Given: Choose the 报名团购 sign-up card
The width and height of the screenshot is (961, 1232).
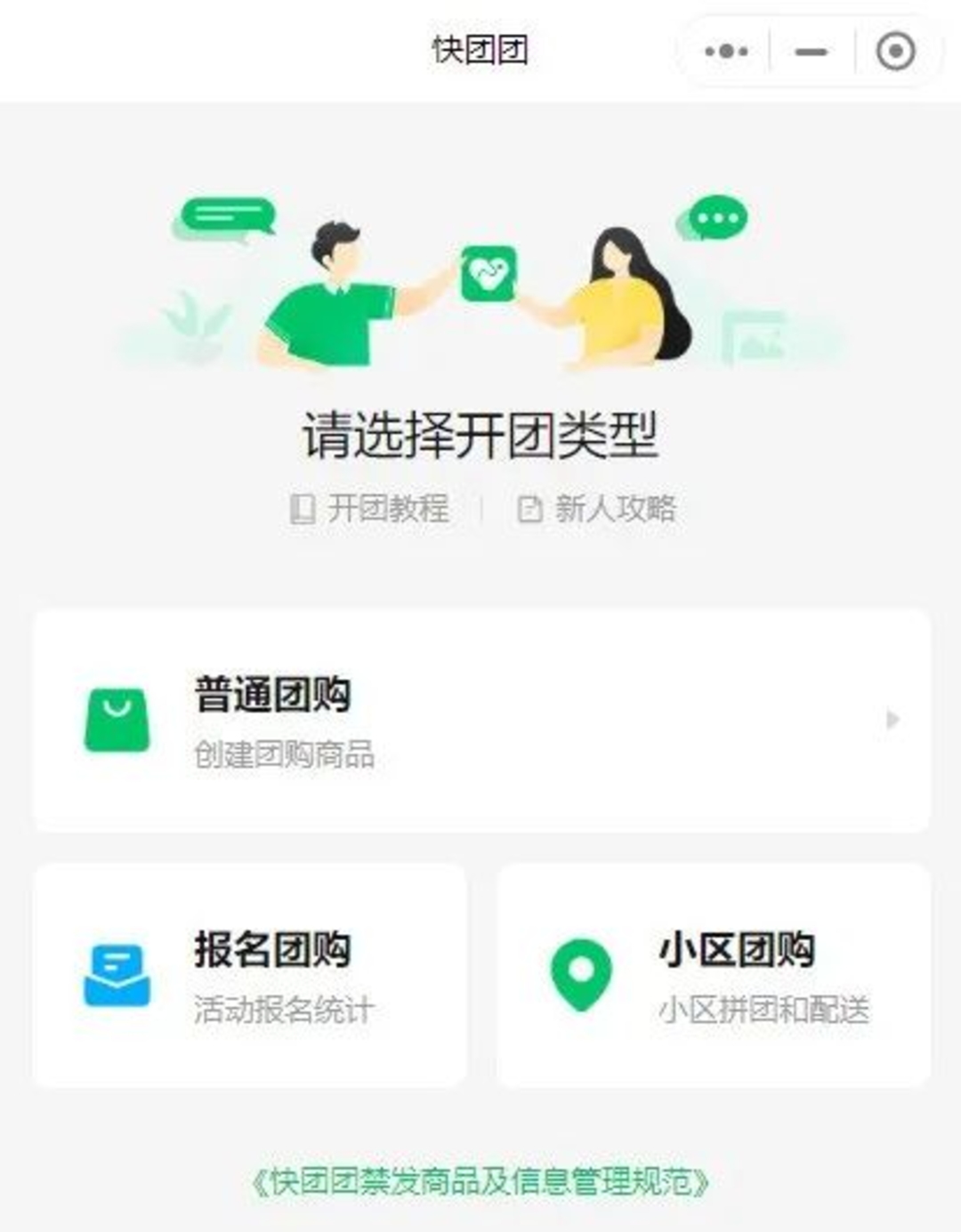Looking at the screenshot, I should tap(250, 975).
